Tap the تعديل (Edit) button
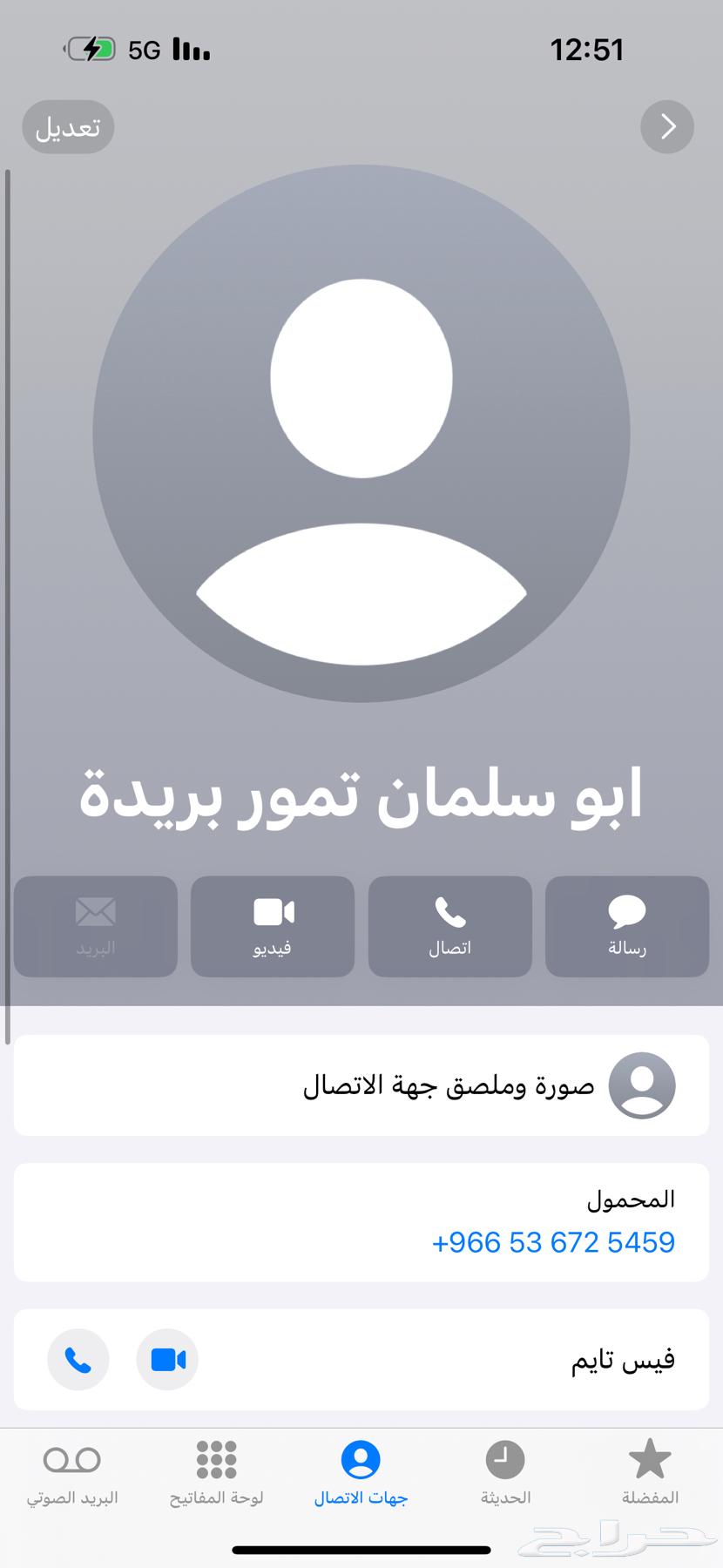 tap(68, 127)
